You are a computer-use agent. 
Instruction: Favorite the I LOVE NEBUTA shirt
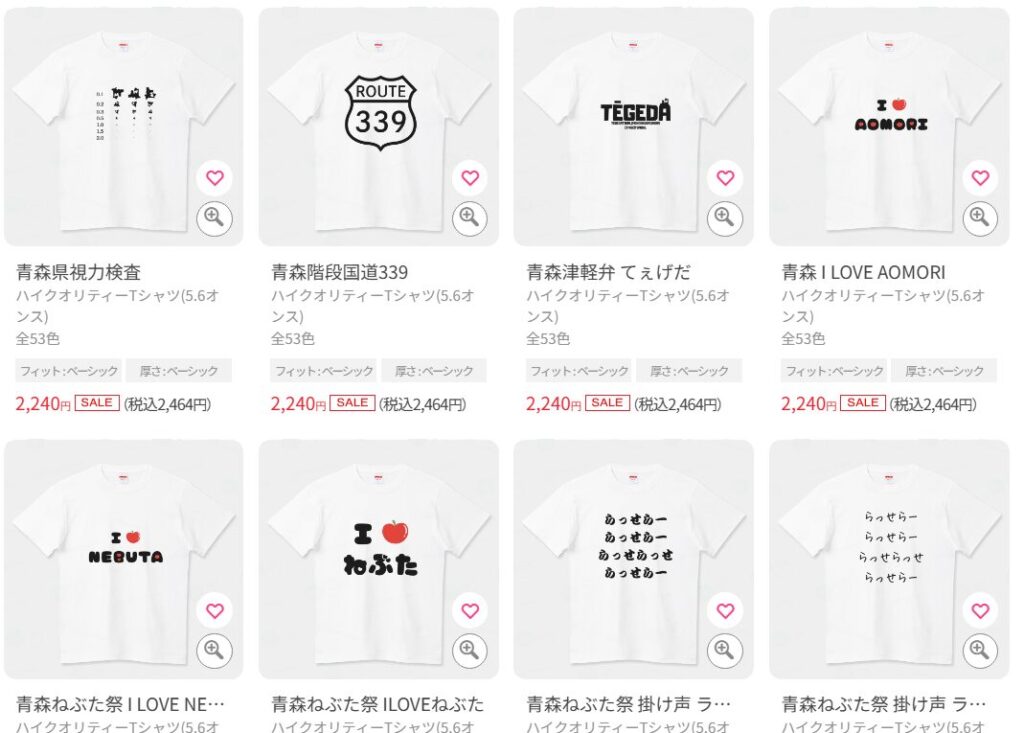215,610
